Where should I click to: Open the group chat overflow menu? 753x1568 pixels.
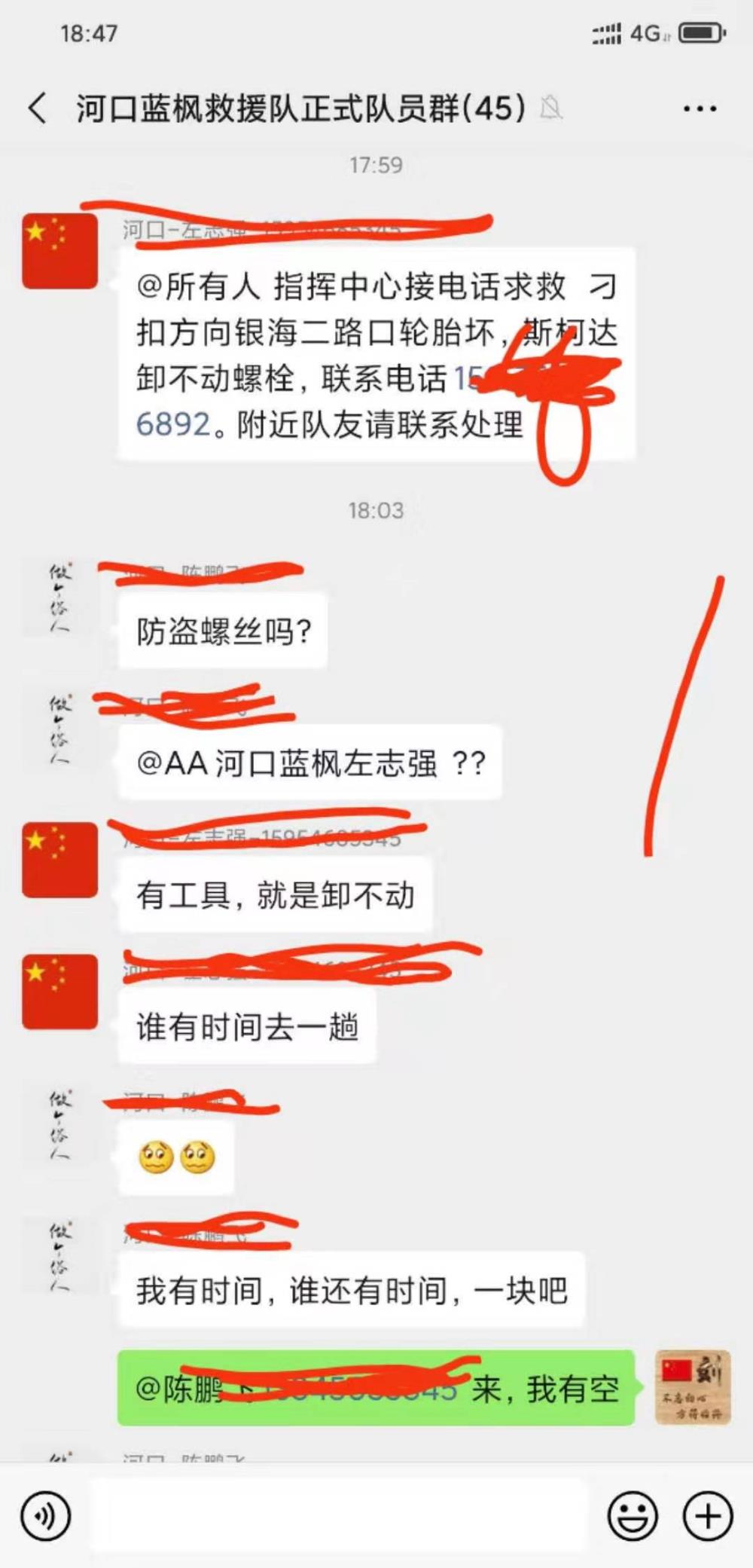[x=700, y=109]
